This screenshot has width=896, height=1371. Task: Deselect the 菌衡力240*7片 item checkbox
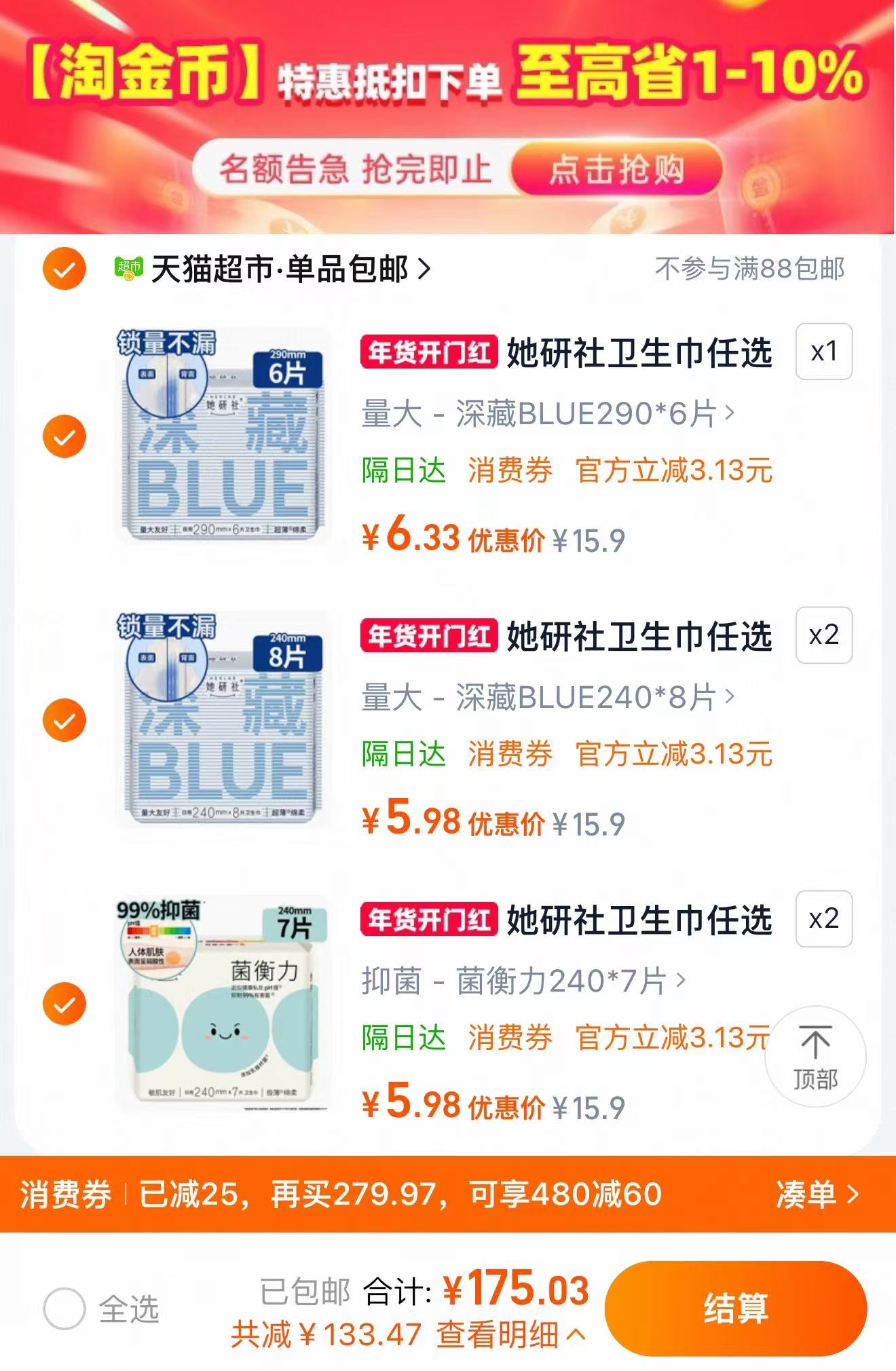[x=64, y=1003]
